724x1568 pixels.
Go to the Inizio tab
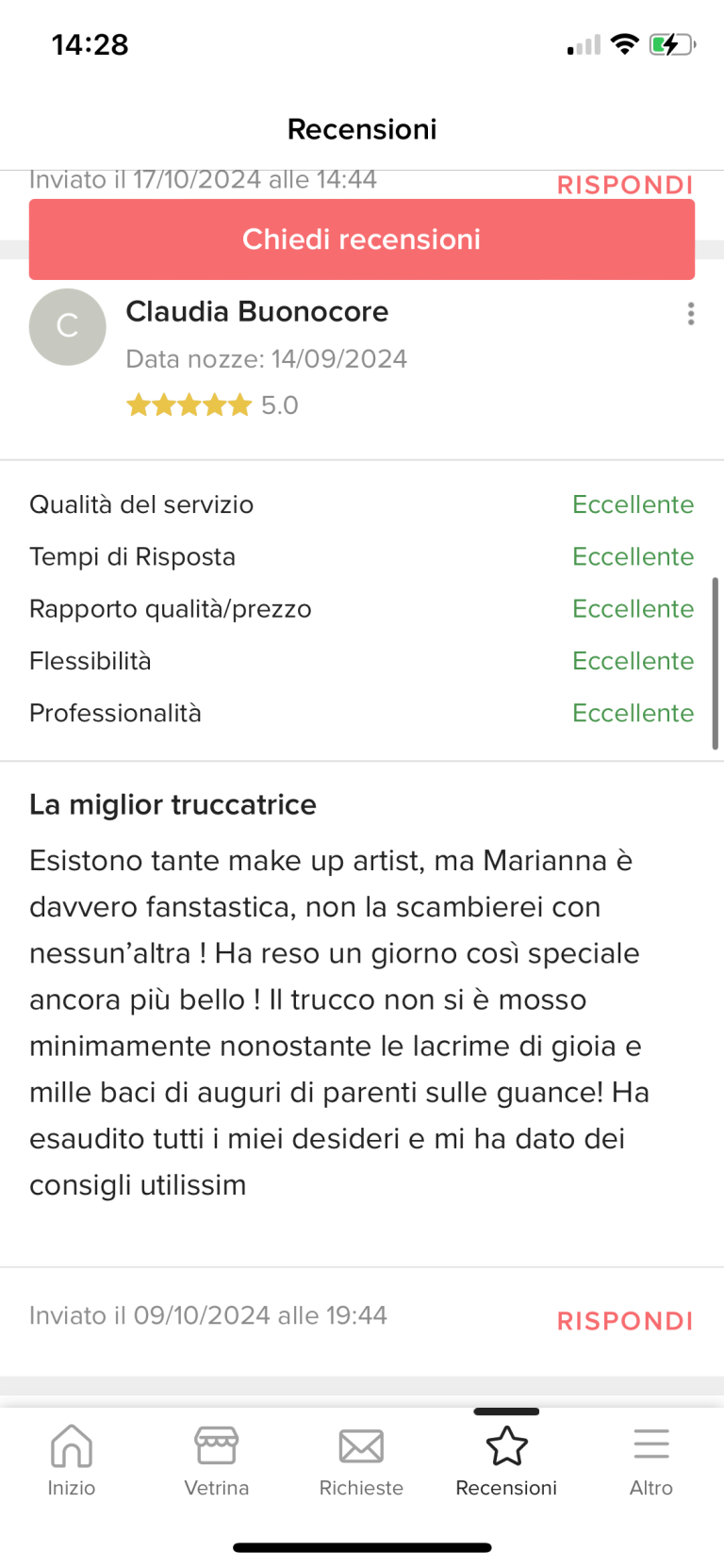point(72,1460)
